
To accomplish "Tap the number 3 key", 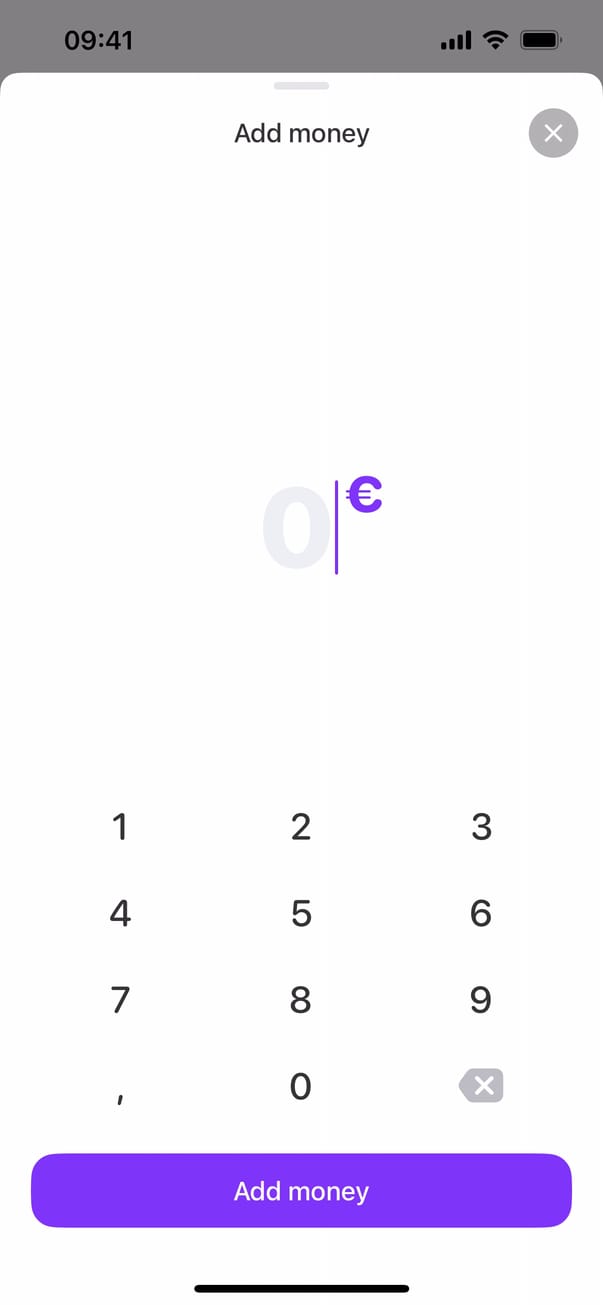I will pos(481,827).
